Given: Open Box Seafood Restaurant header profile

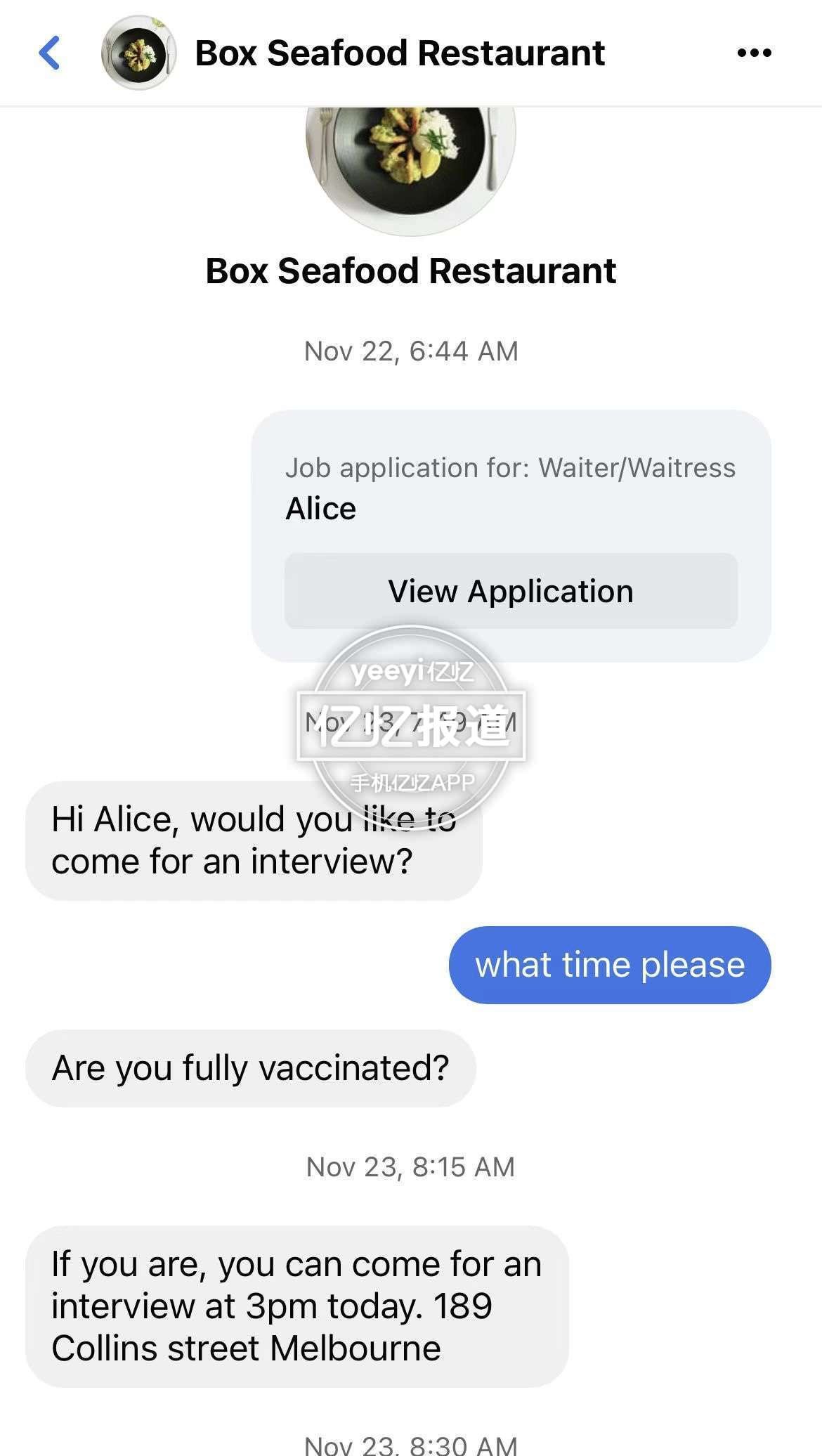Looking at the screenshot, I should tap(399, 53).
